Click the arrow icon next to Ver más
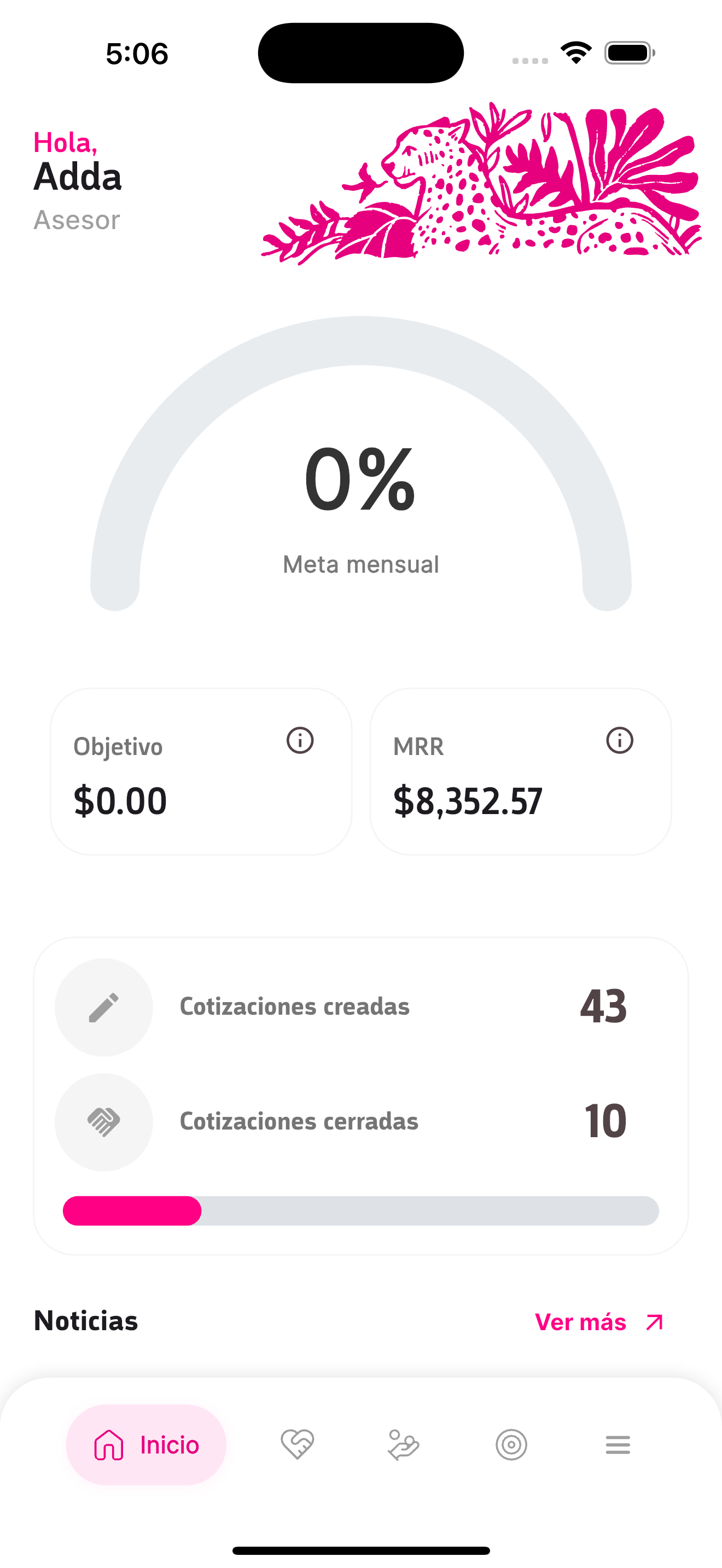722x1568 pixels. tap(653, 1321)
